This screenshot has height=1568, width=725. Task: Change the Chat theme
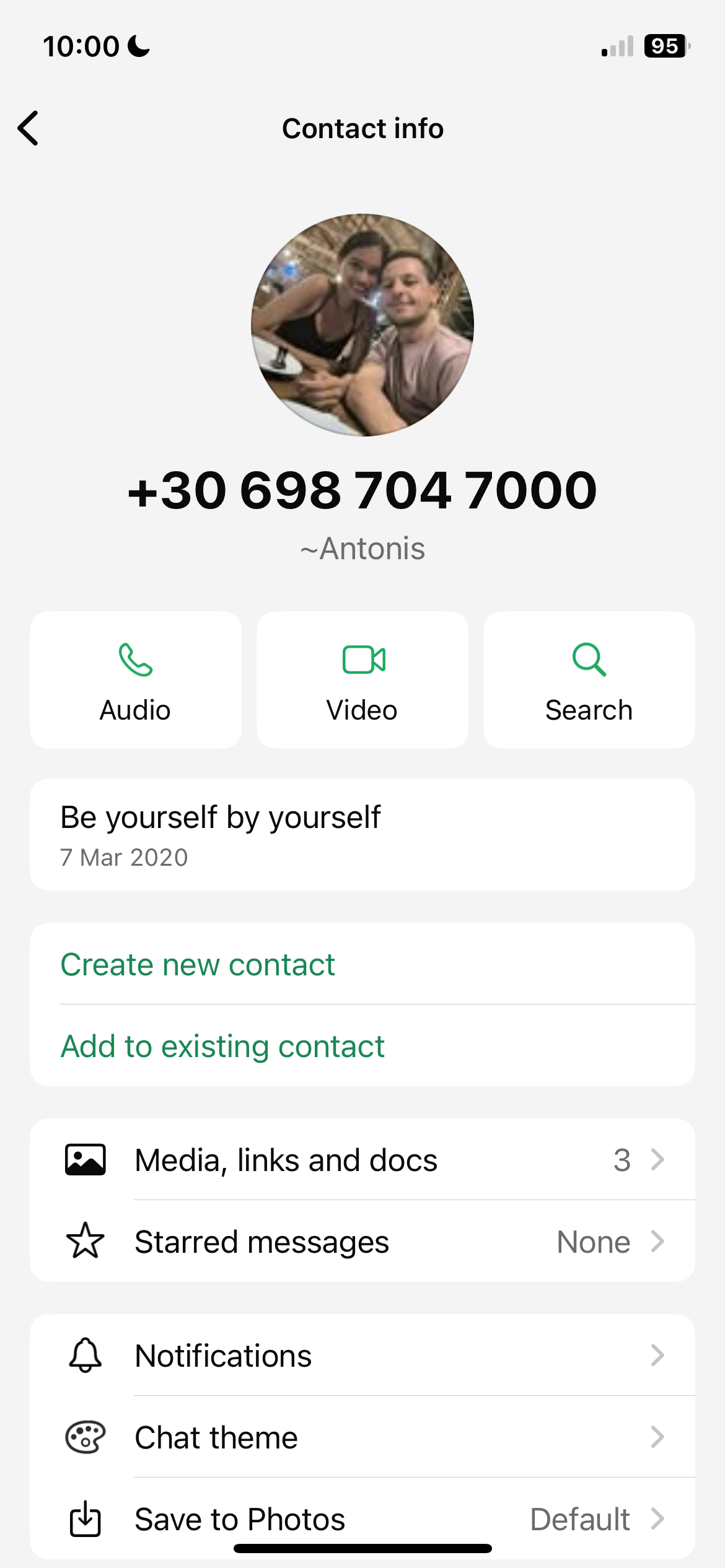362,1437
